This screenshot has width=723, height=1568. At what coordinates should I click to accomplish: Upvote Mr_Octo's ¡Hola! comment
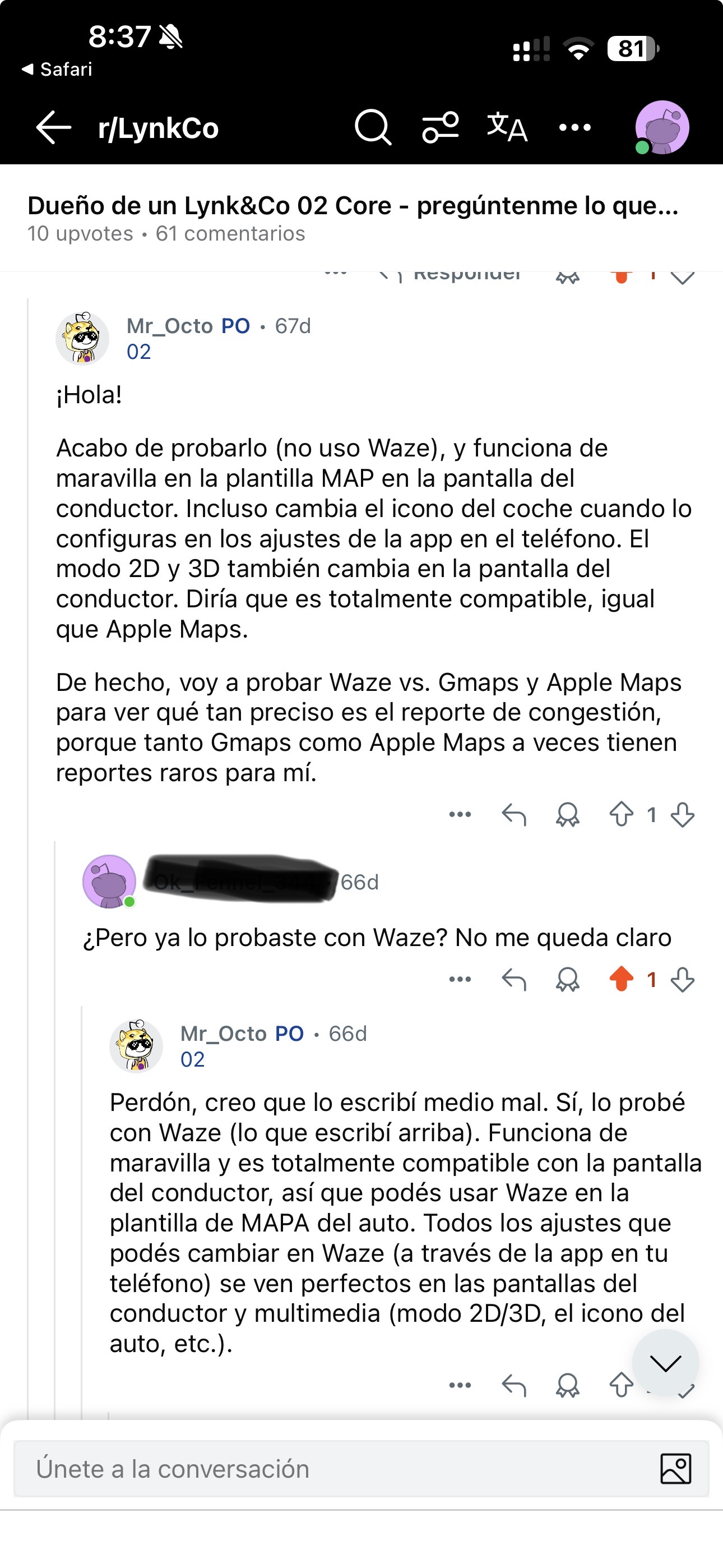pyautogui.click(x=622, y=814)
